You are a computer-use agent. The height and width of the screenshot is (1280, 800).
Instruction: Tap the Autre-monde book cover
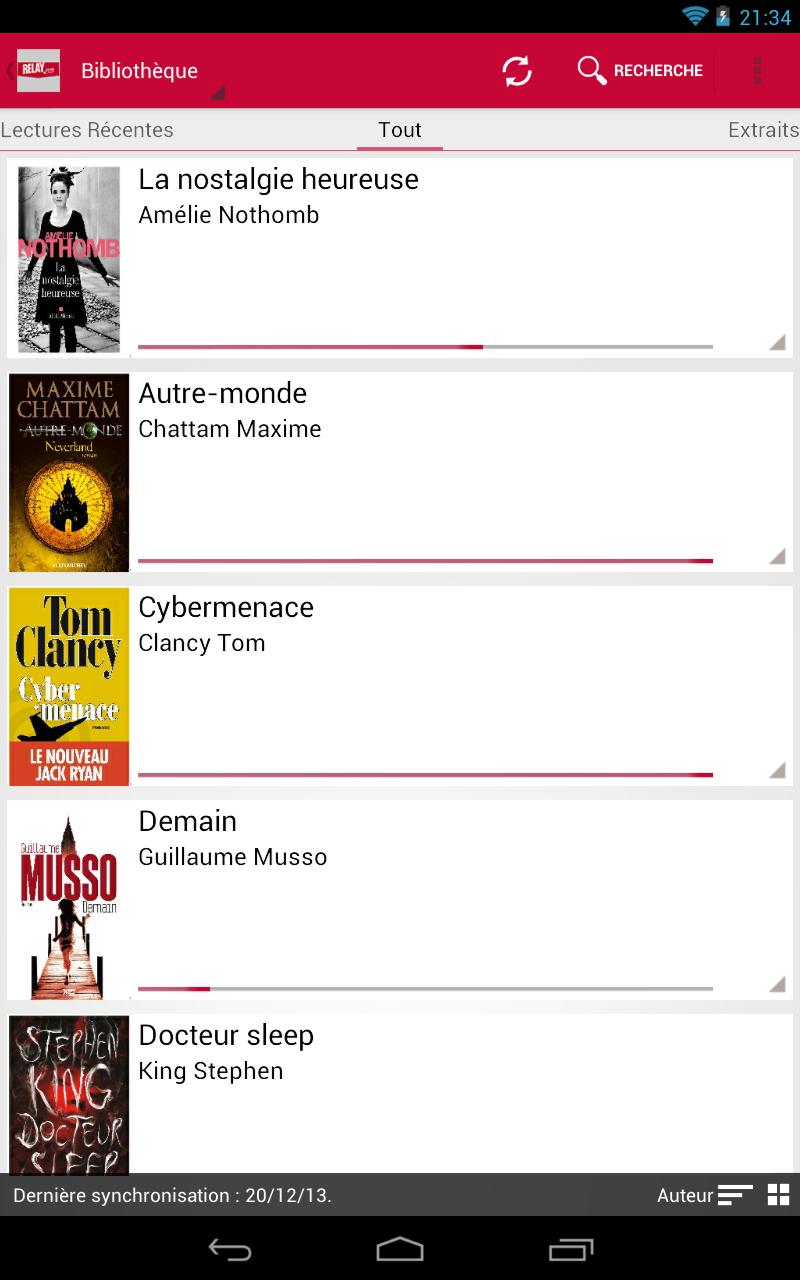coord(68,472)
